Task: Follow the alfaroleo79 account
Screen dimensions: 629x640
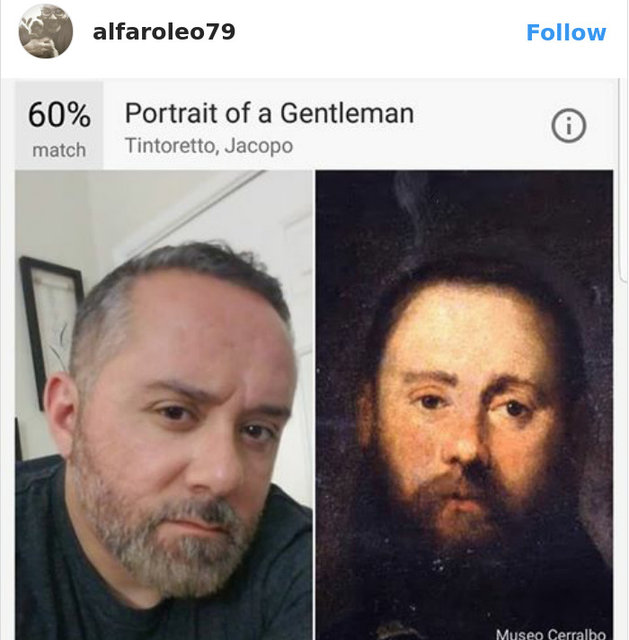Action: coord(565,32)
